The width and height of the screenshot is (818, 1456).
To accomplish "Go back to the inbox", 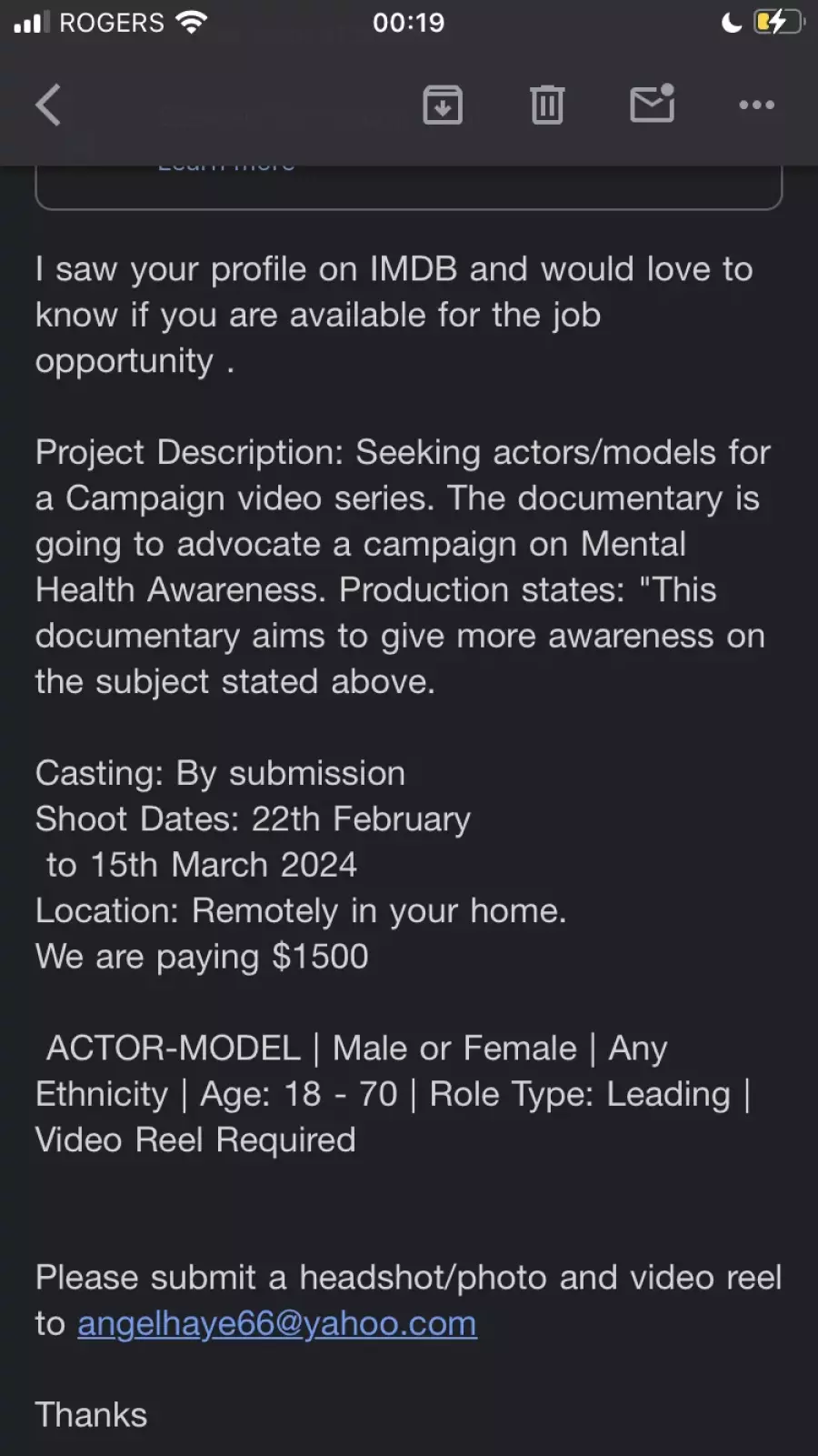I will (49, 105).
